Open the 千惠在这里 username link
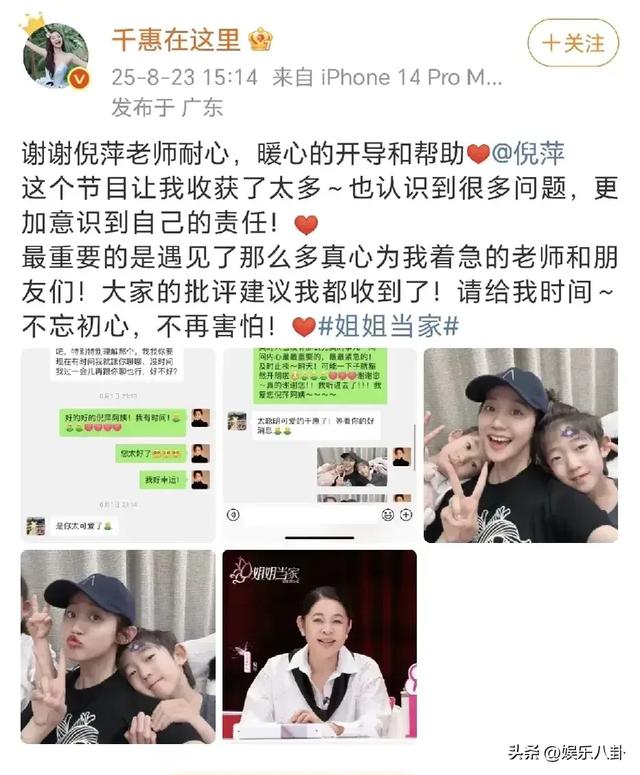 [176, 41]
